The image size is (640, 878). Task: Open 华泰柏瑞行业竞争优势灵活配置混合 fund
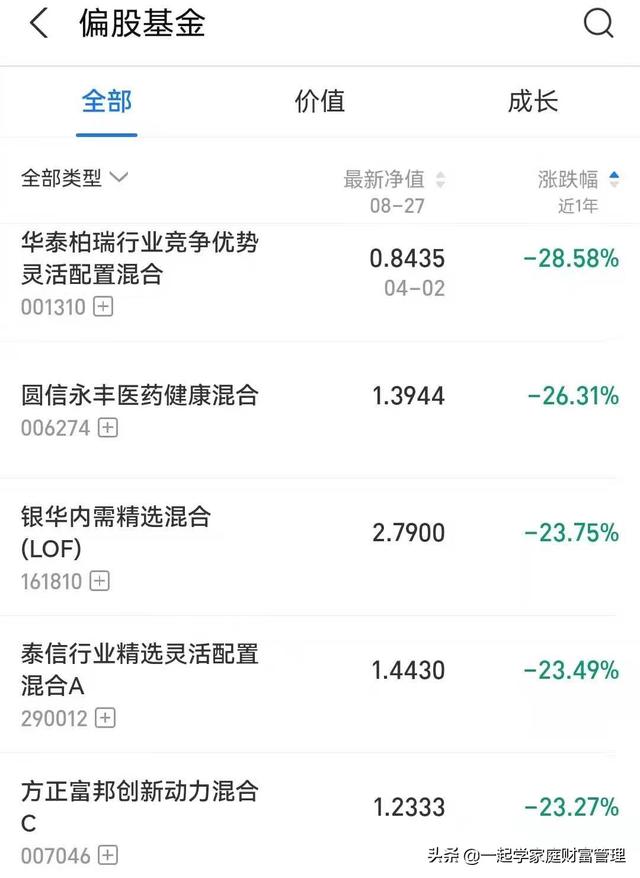(140, 258)
